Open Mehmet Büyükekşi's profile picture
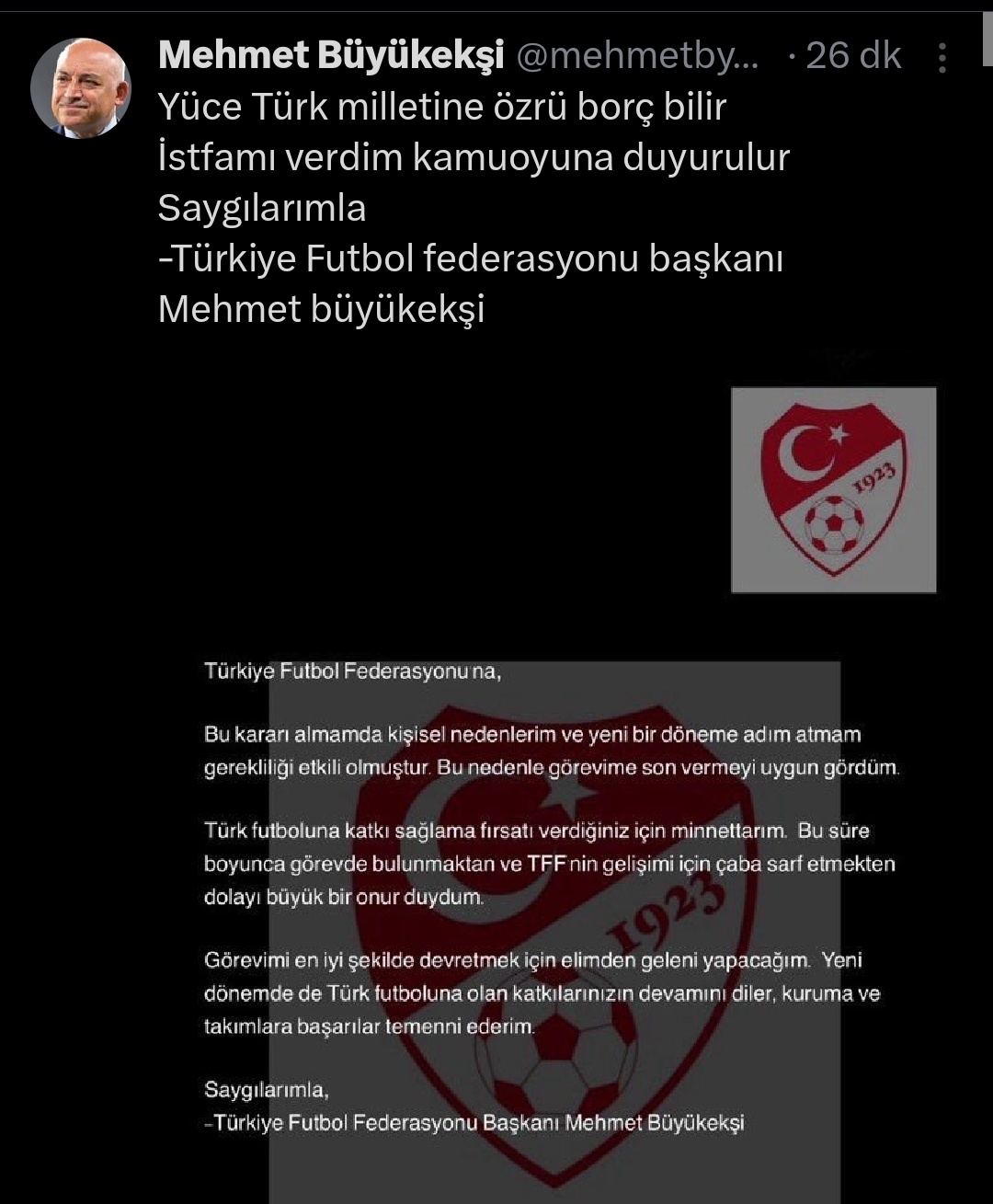The height and width of the screenshot is (1204, 993). (x=81, y=88)
